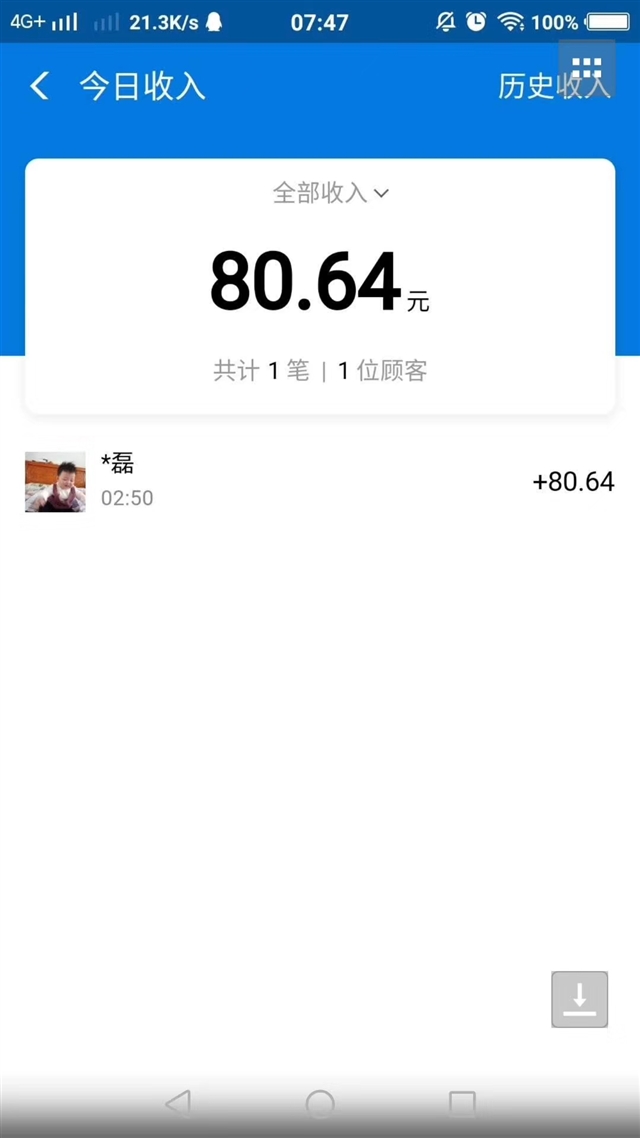This screenshot has height=1138, width=640.
Task: Tap the floating grid overlay button
Action: coord(587,68)
